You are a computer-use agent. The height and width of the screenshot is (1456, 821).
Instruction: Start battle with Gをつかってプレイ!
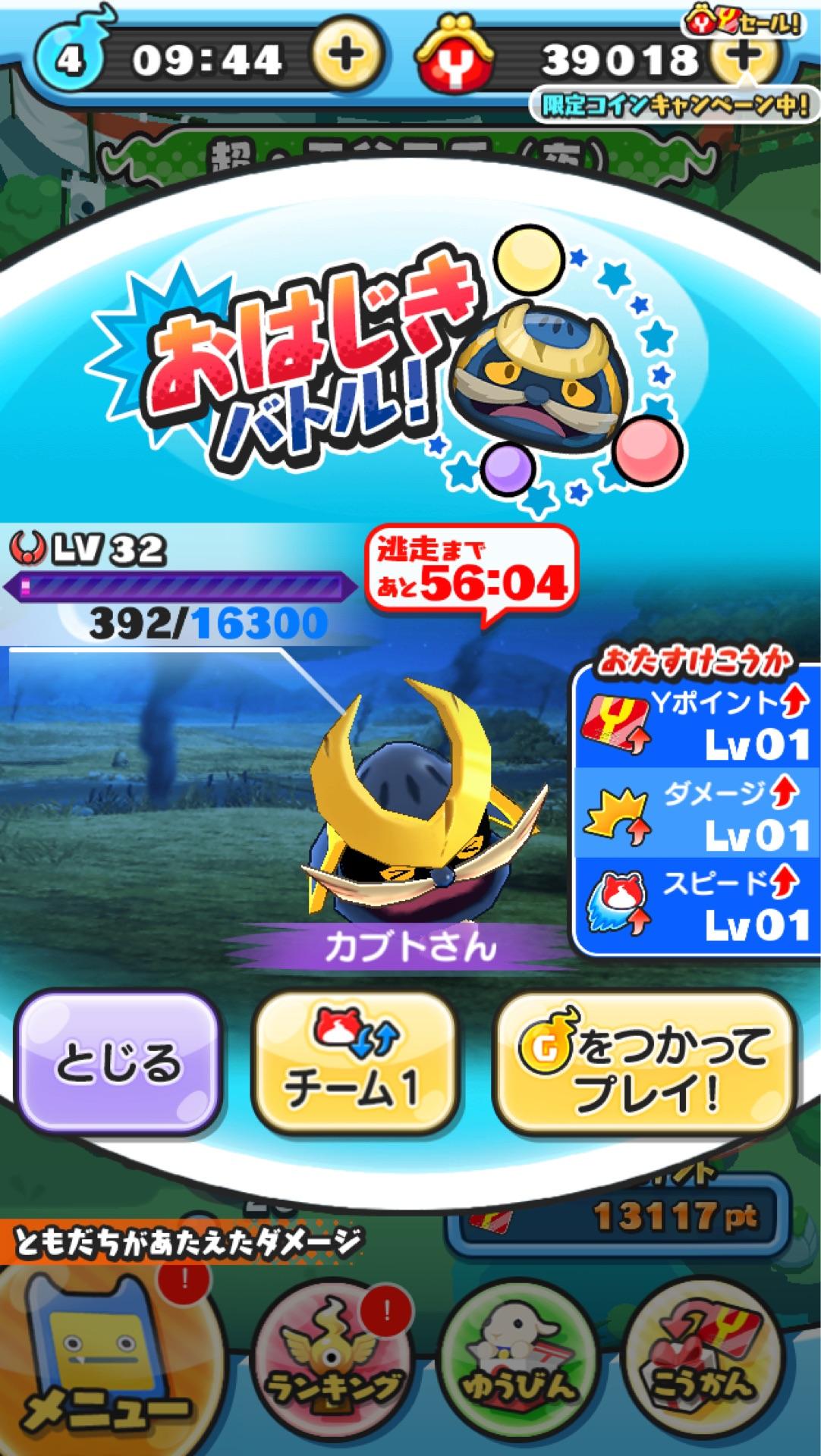pyautogui.click(x=645, y=1063)
